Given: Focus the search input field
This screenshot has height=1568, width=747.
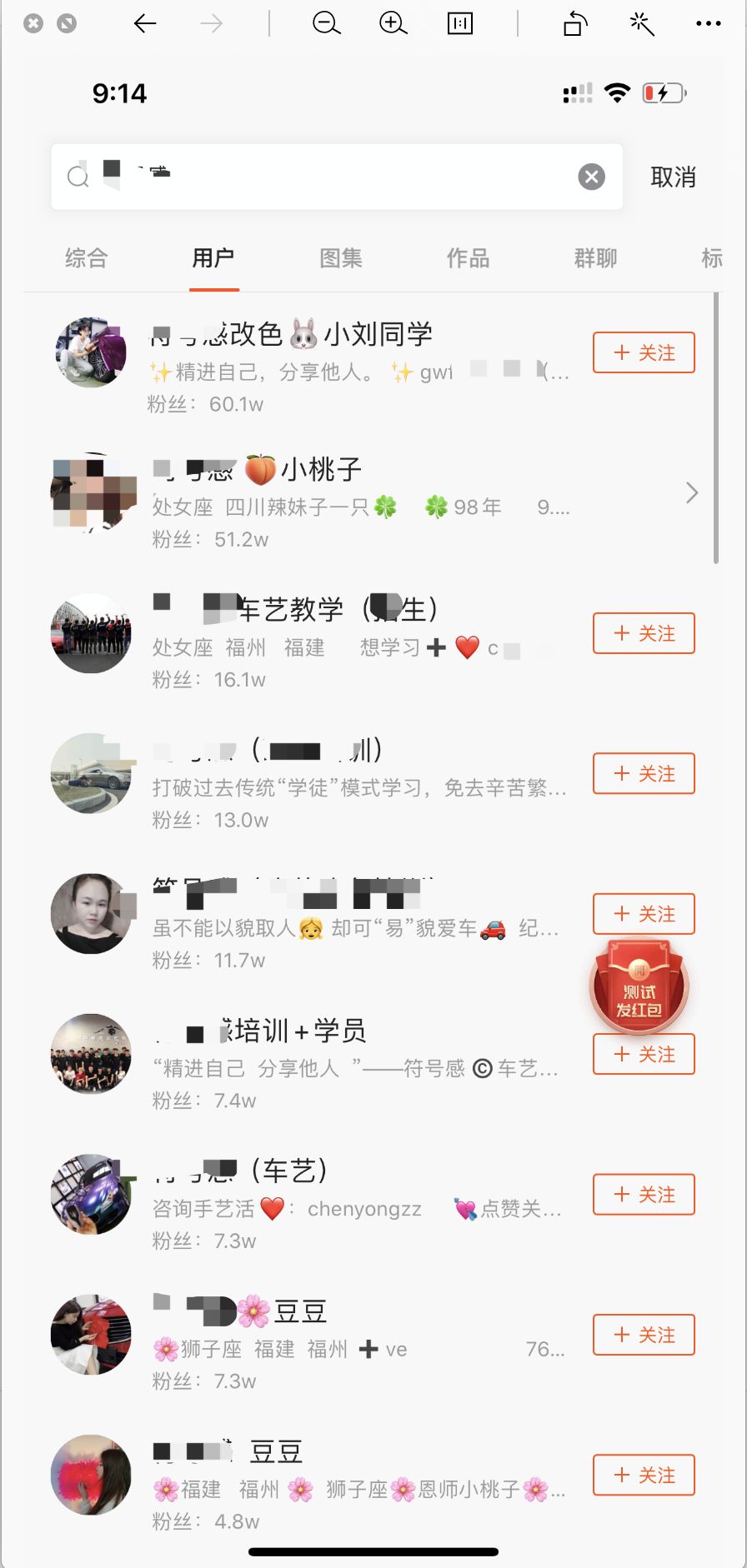Looking at the screenshot, I should pyautogui.click(x=333, y=177).
